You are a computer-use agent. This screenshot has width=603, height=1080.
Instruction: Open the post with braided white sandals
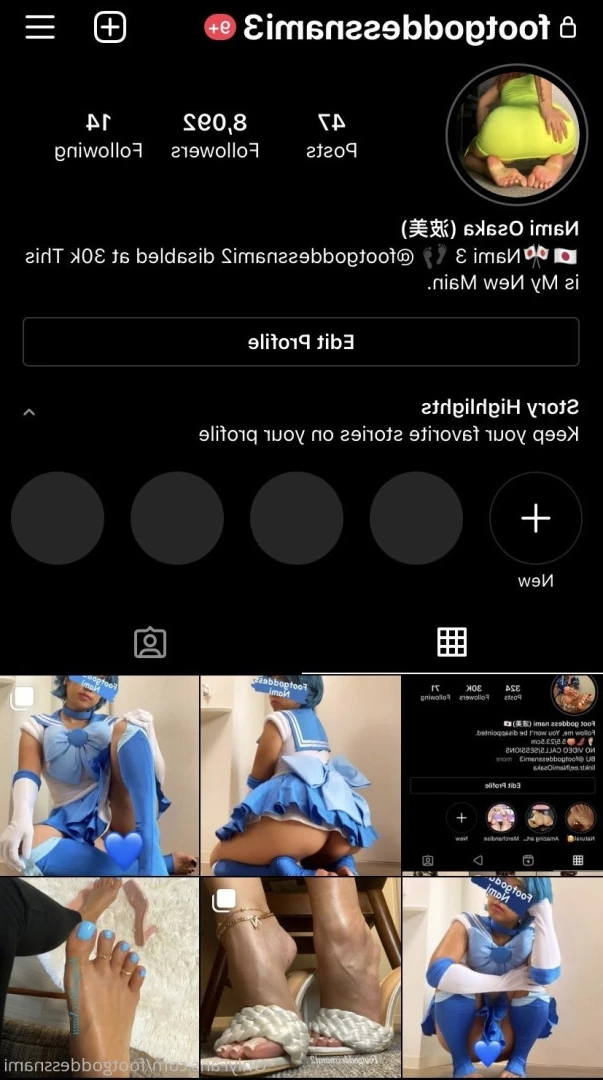pos(300,977)
